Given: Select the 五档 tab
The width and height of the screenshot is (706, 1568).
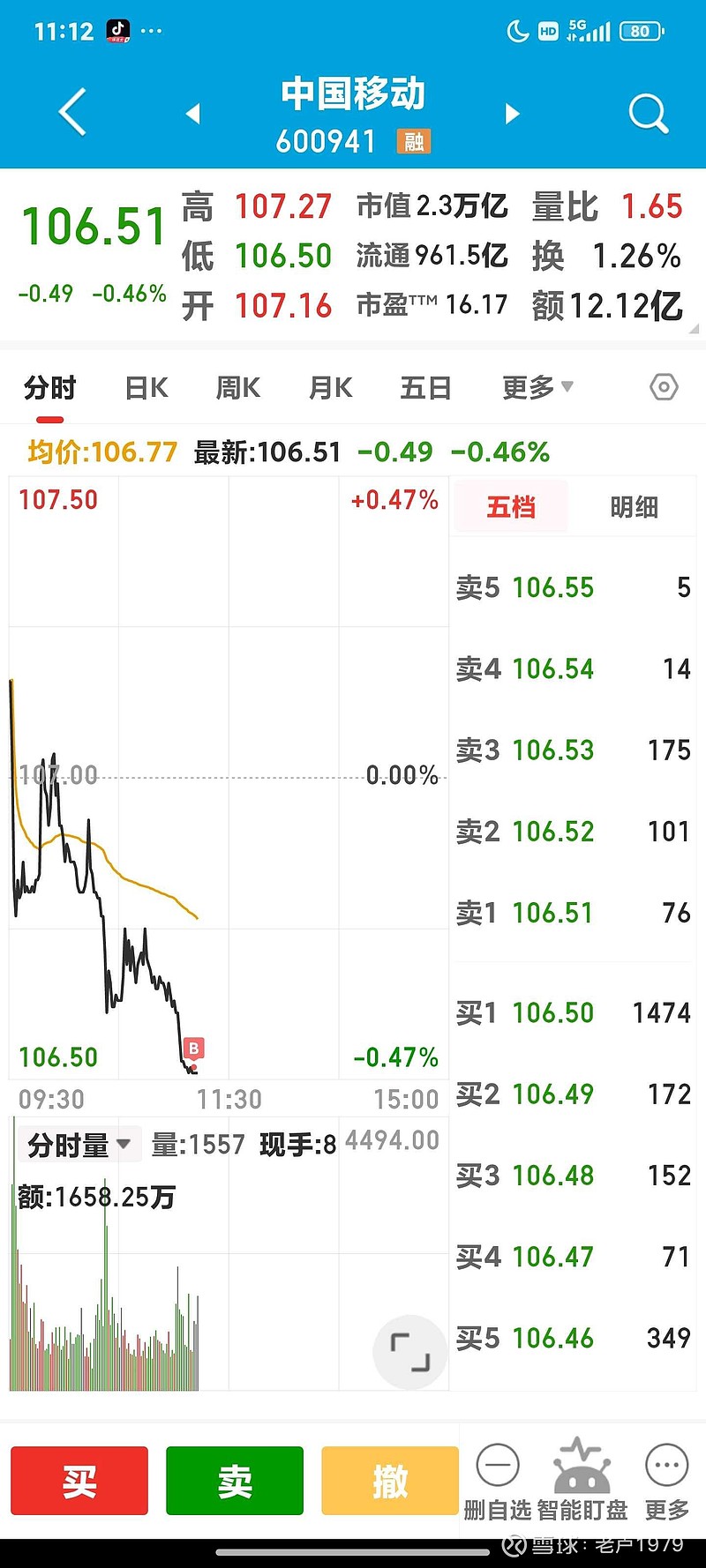Looking at the screenshot, I should pos(511,507).
